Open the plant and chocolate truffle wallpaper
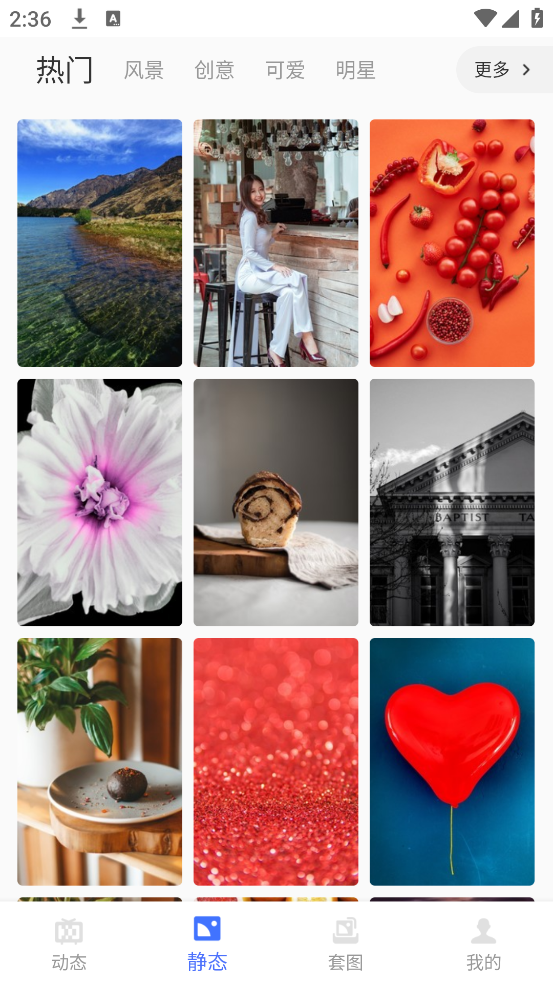This screenshot has width=553, height=984. [100, 762]
